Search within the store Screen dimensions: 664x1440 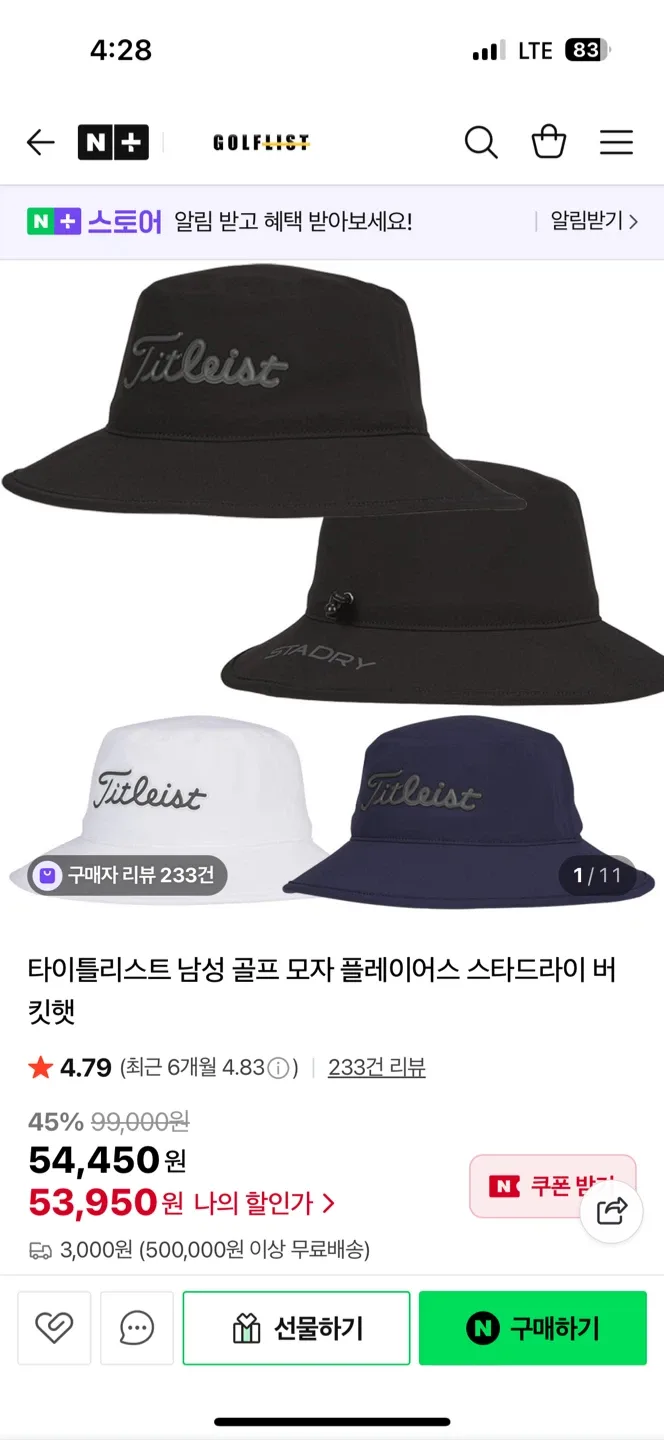(481, 143)
